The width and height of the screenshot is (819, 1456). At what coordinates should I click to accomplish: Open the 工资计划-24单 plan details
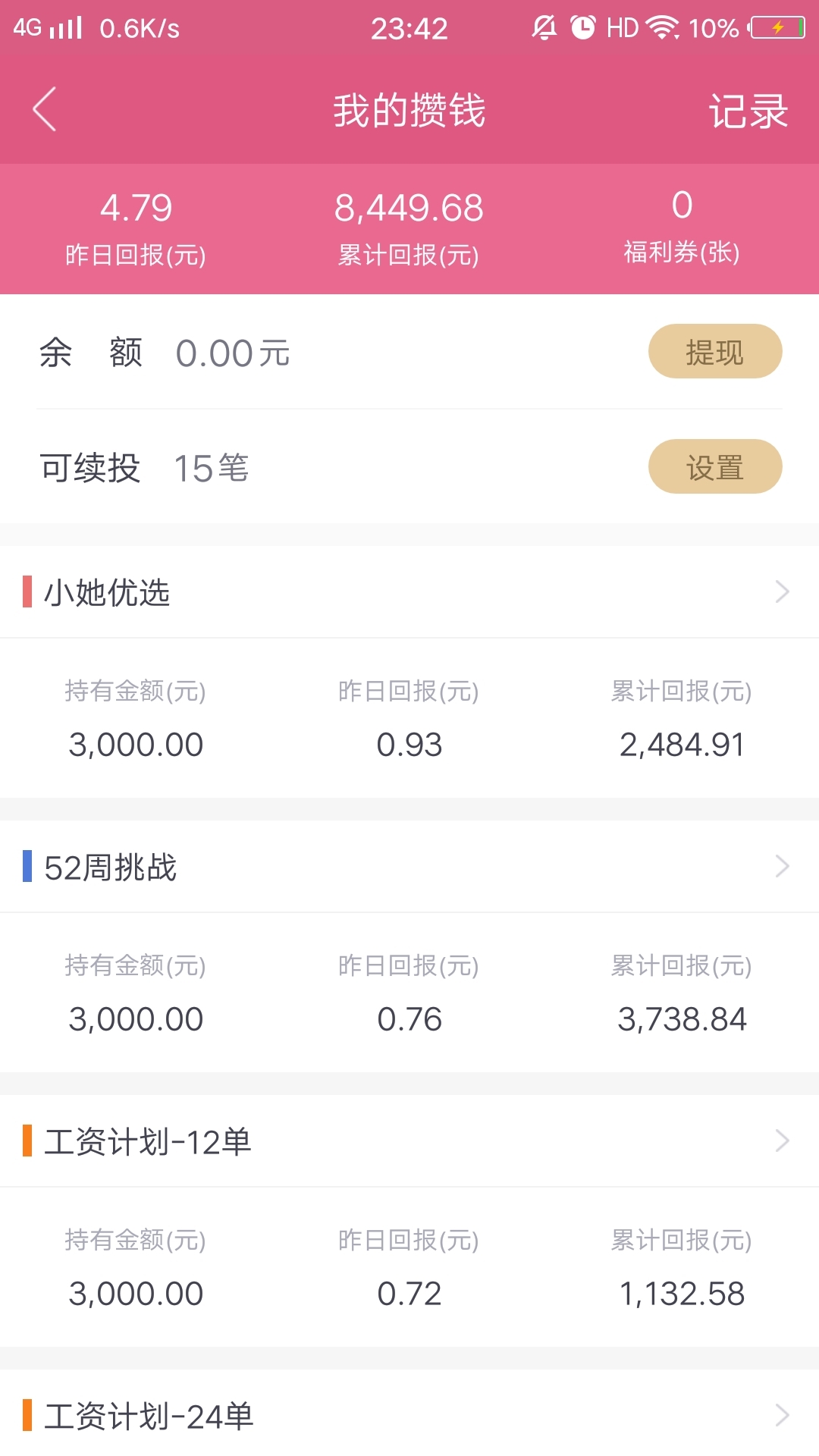point(409,1415)
